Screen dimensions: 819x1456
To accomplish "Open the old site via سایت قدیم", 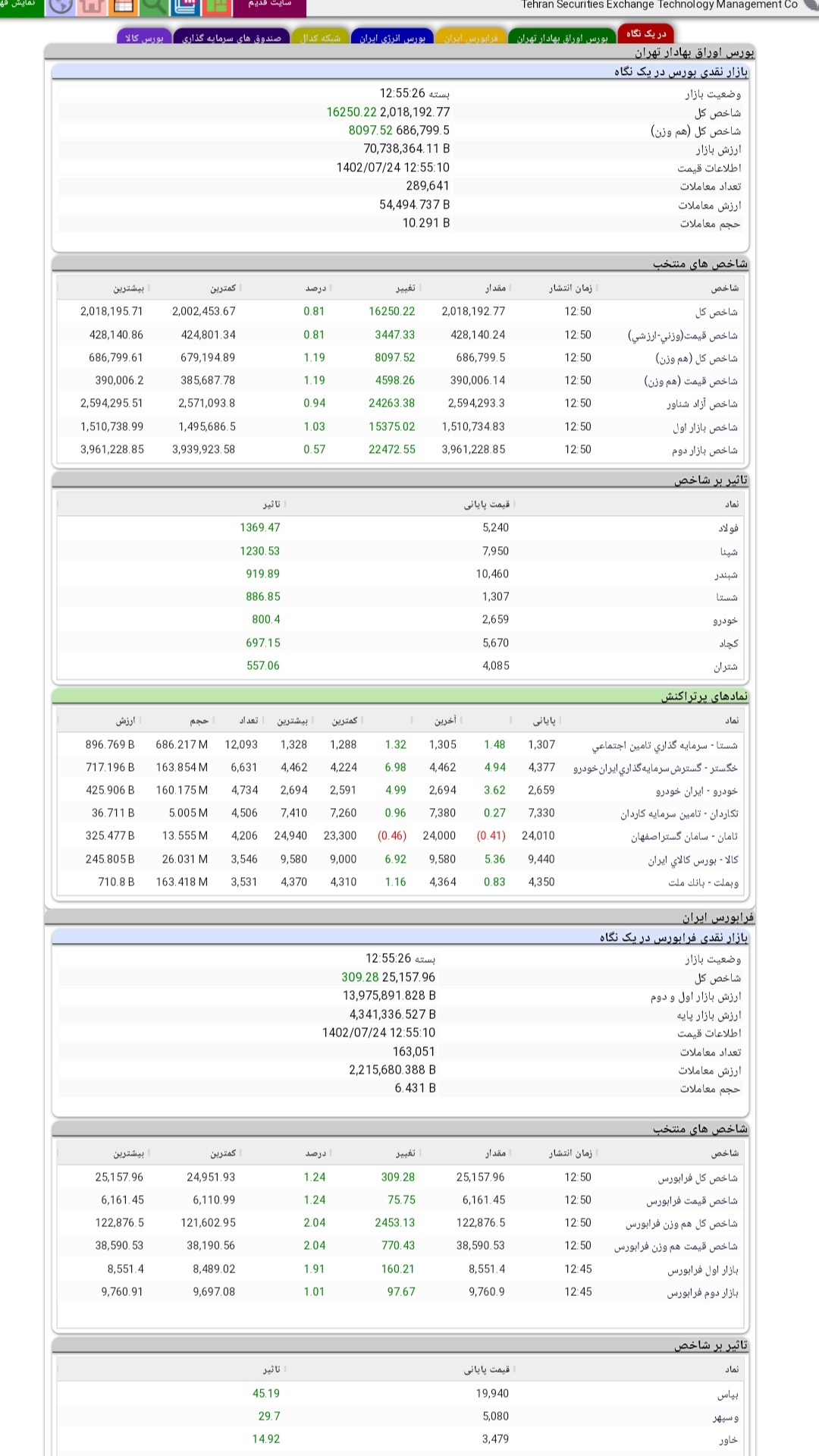I will click(x=269, y=6).
